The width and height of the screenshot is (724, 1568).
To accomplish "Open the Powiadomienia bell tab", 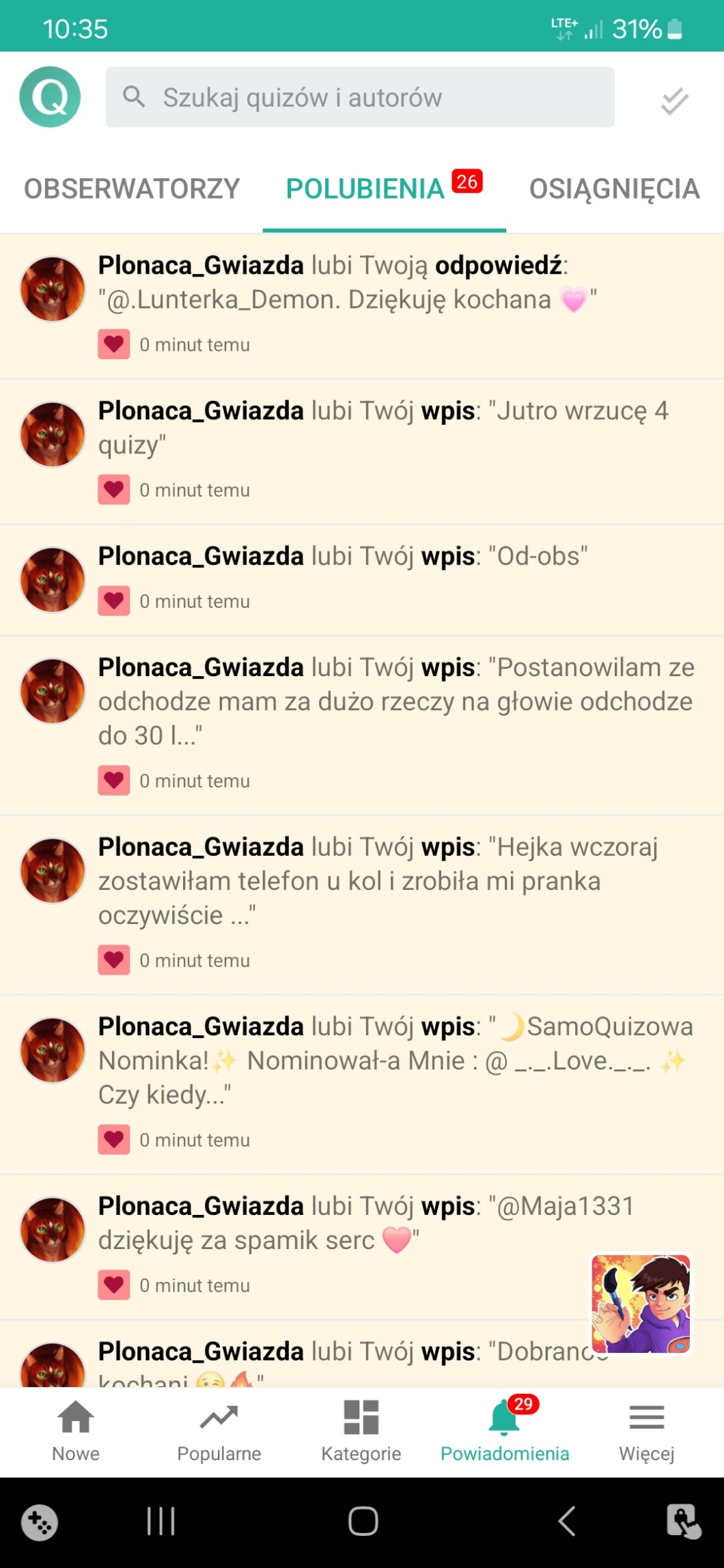I will click(505, 1430).
